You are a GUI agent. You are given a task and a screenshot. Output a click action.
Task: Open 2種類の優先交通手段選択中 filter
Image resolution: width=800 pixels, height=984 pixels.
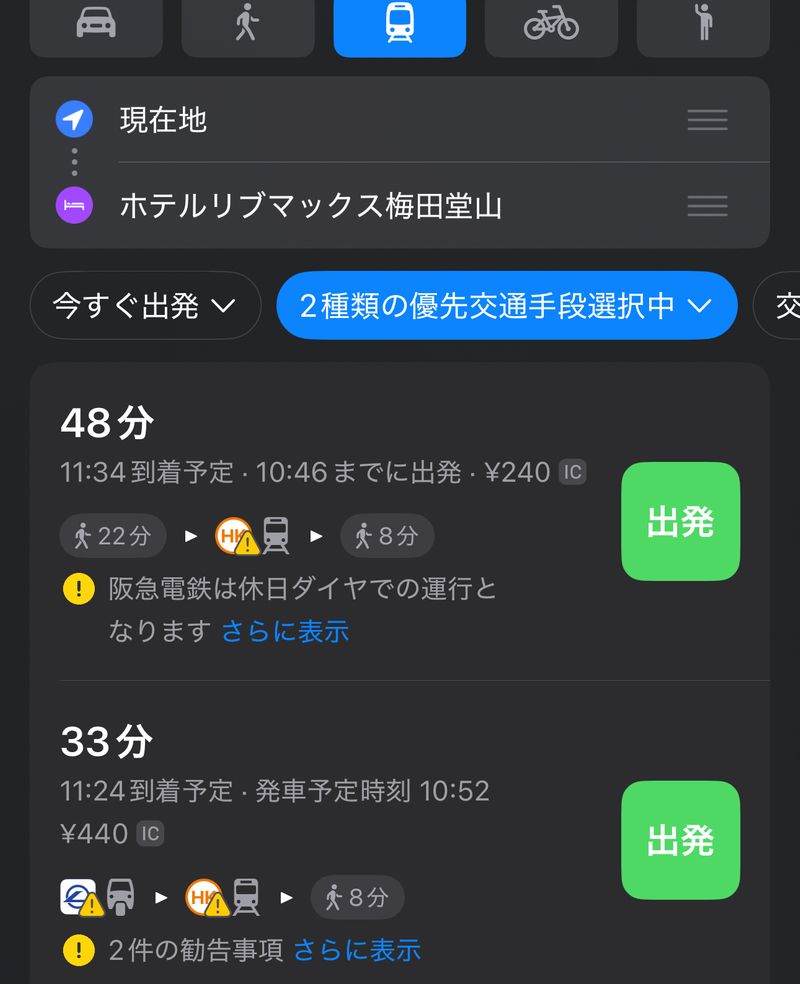click(x=506, y=306)
